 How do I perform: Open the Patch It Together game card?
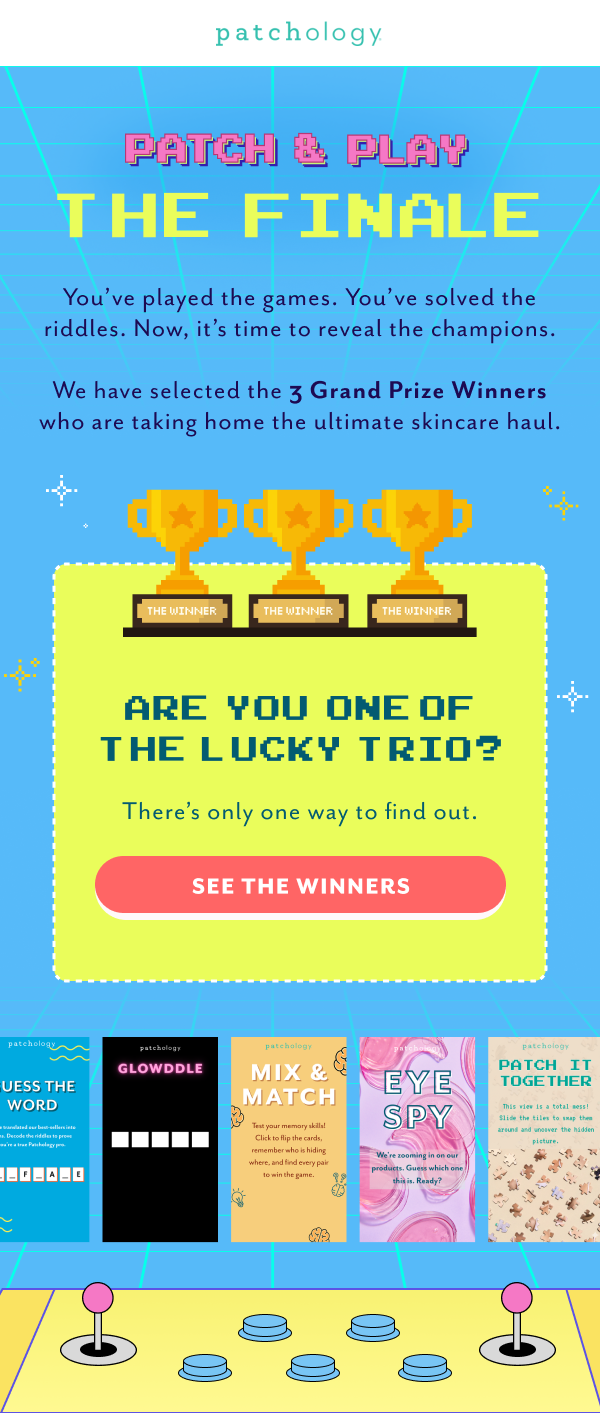coord(544,1139)
